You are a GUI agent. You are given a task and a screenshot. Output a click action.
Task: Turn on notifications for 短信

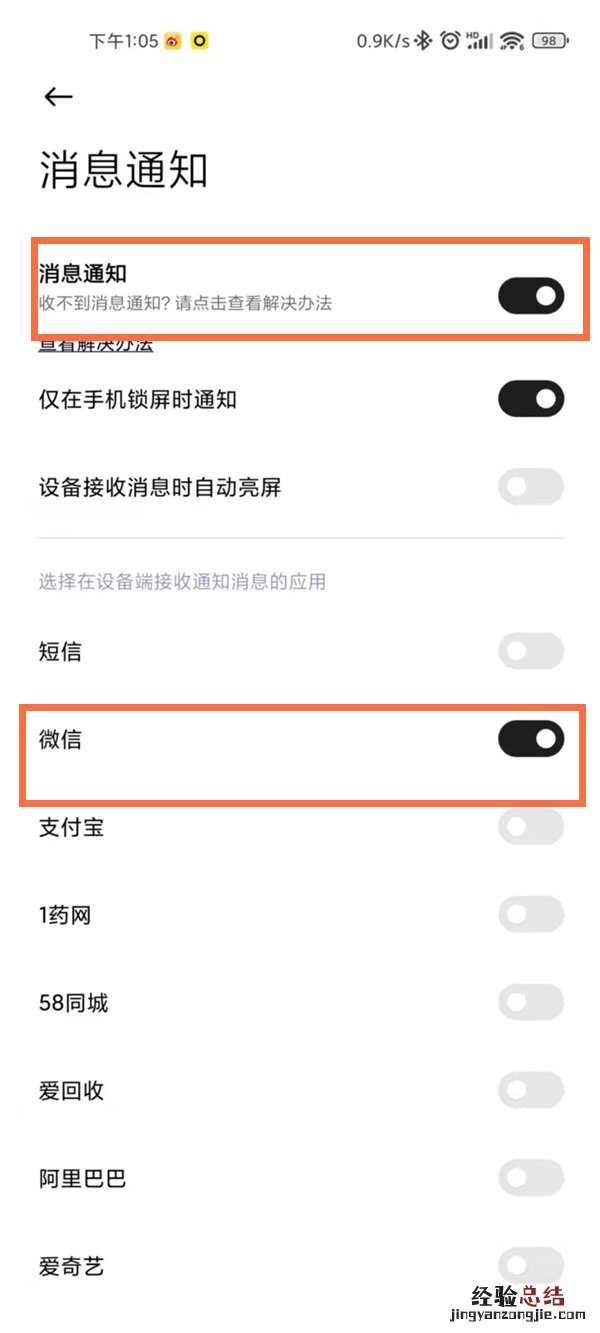[531, 652]
